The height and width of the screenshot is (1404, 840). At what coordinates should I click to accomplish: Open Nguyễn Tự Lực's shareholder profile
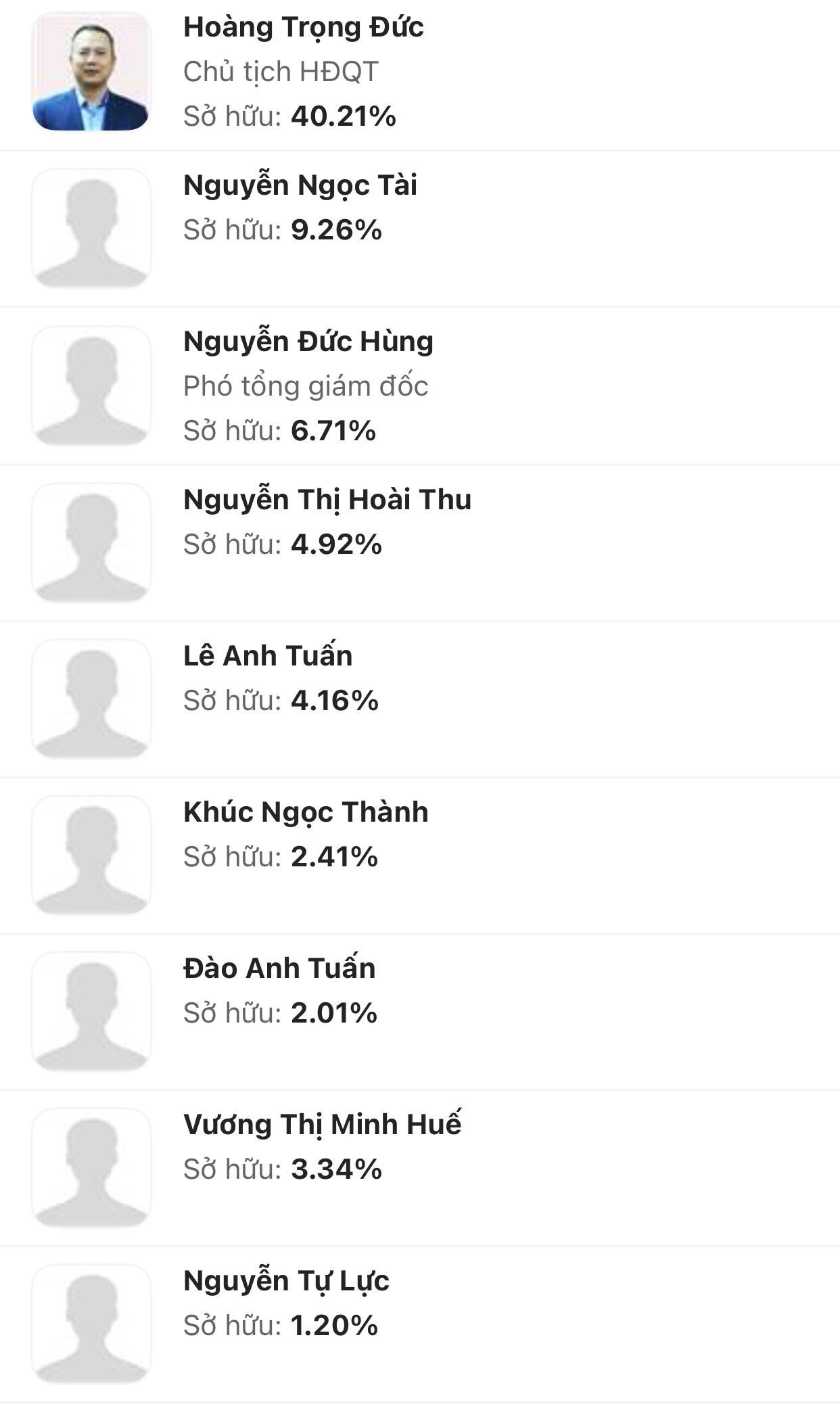(286, 1282)
